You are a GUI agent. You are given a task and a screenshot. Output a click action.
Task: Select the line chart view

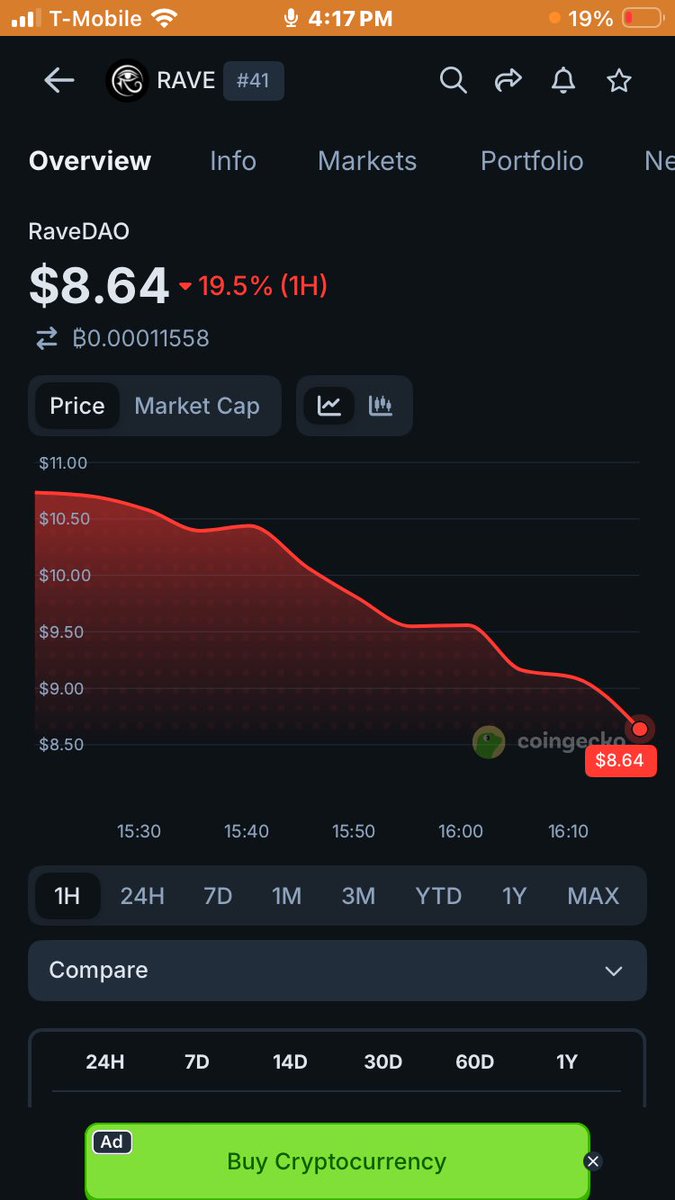pyautogui.click(x=329, y=406)
